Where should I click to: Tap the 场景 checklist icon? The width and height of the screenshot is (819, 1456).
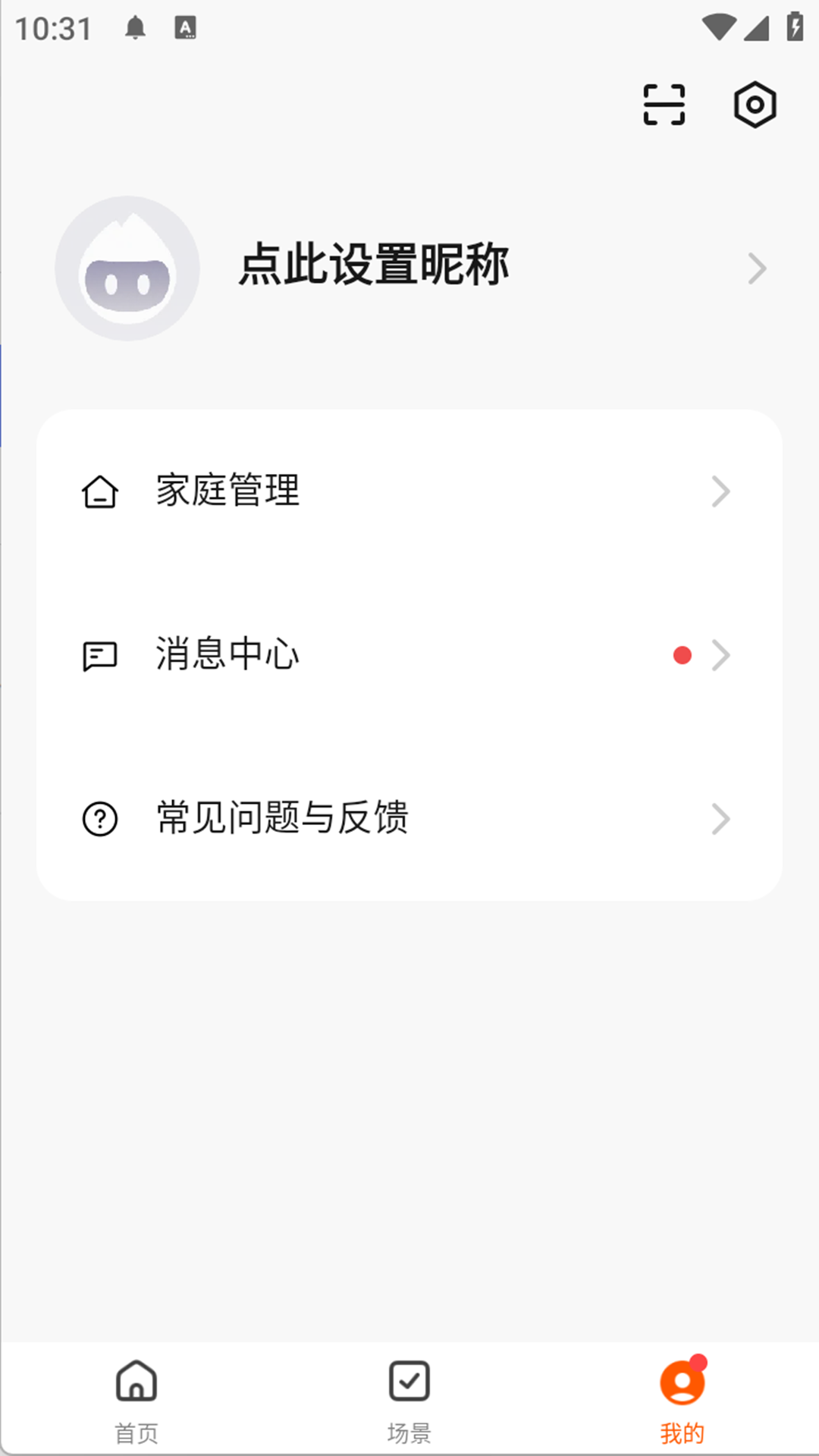click(x=409, y=1382)
